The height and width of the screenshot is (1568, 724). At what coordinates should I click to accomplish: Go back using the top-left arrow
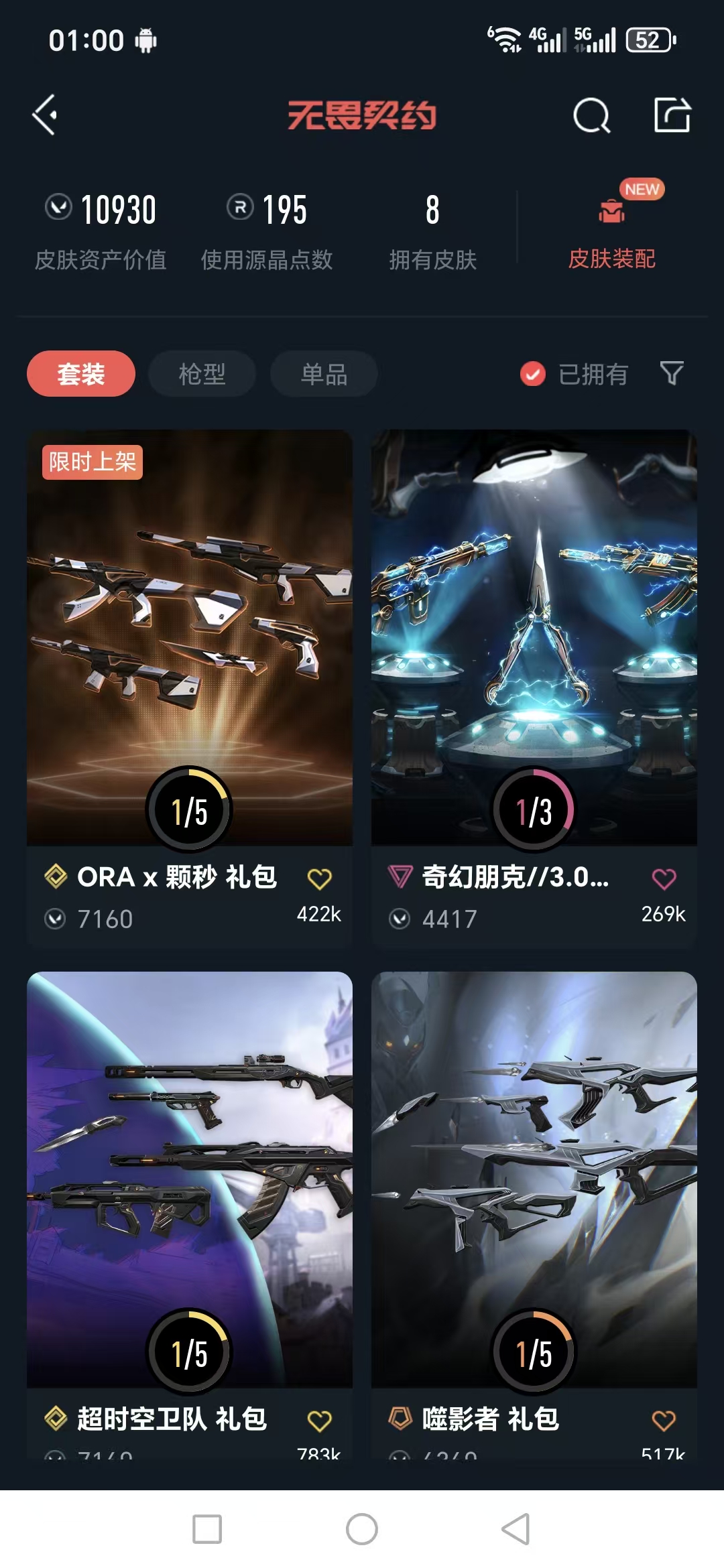[x=46, y=115]
